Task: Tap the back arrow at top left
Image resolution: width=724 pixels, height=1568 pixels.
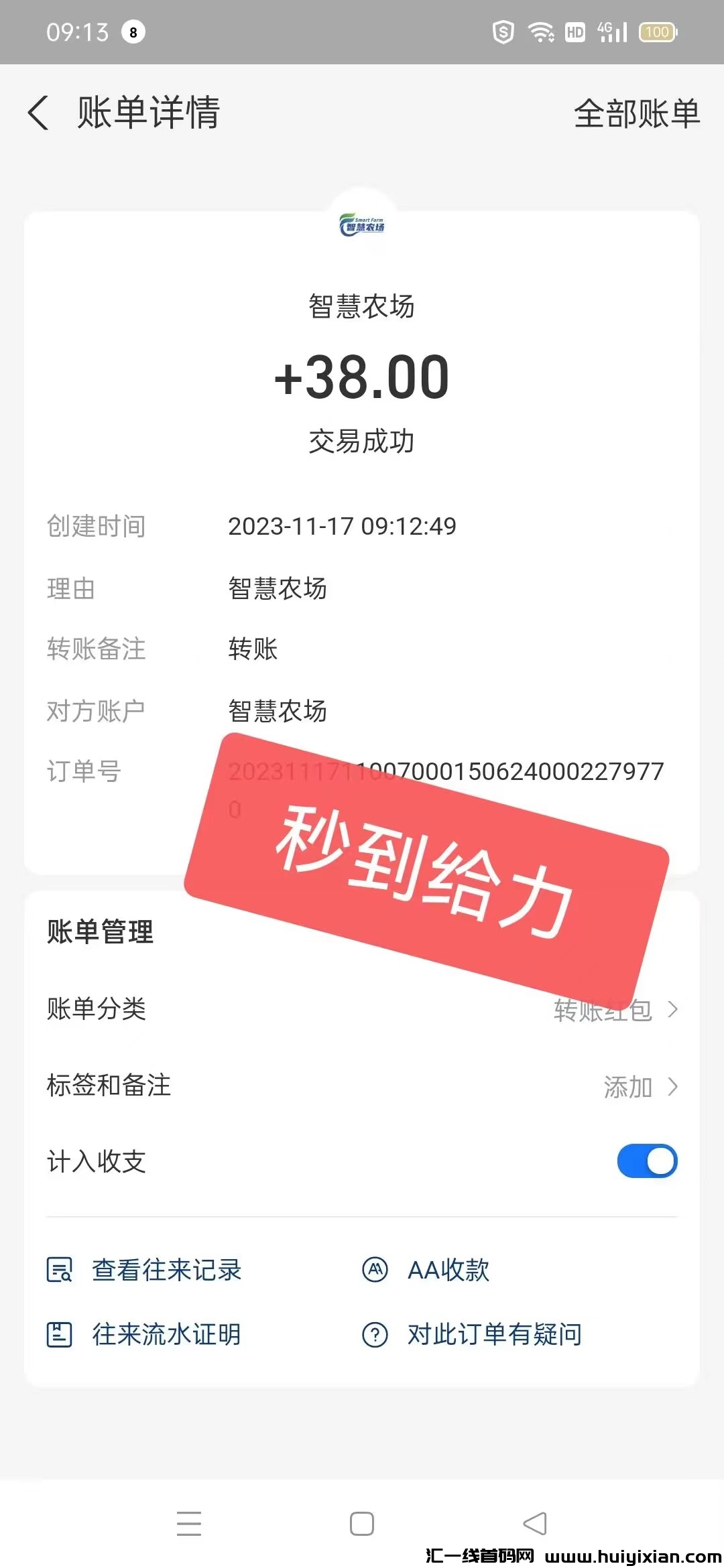Action: coord(38,114)
